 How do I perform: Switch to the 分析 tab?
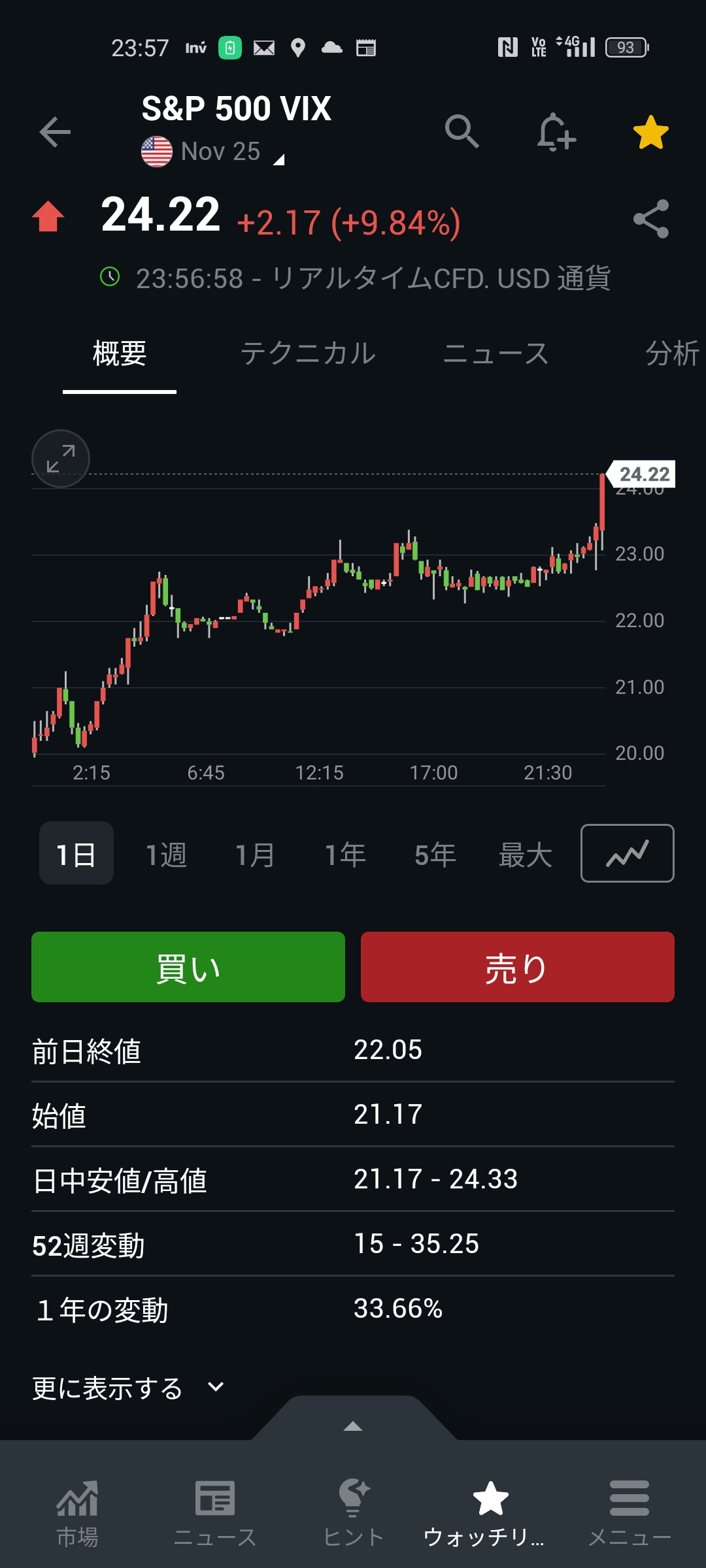(672, 353)
